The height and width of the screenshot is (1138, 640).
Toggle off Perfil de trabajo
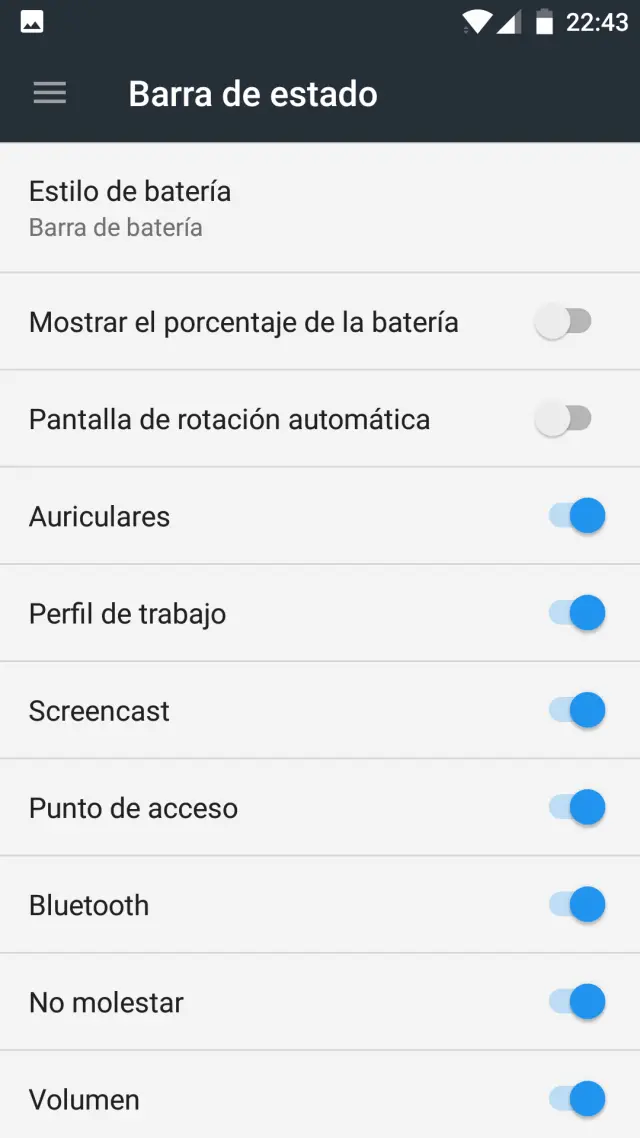[577, 613]
